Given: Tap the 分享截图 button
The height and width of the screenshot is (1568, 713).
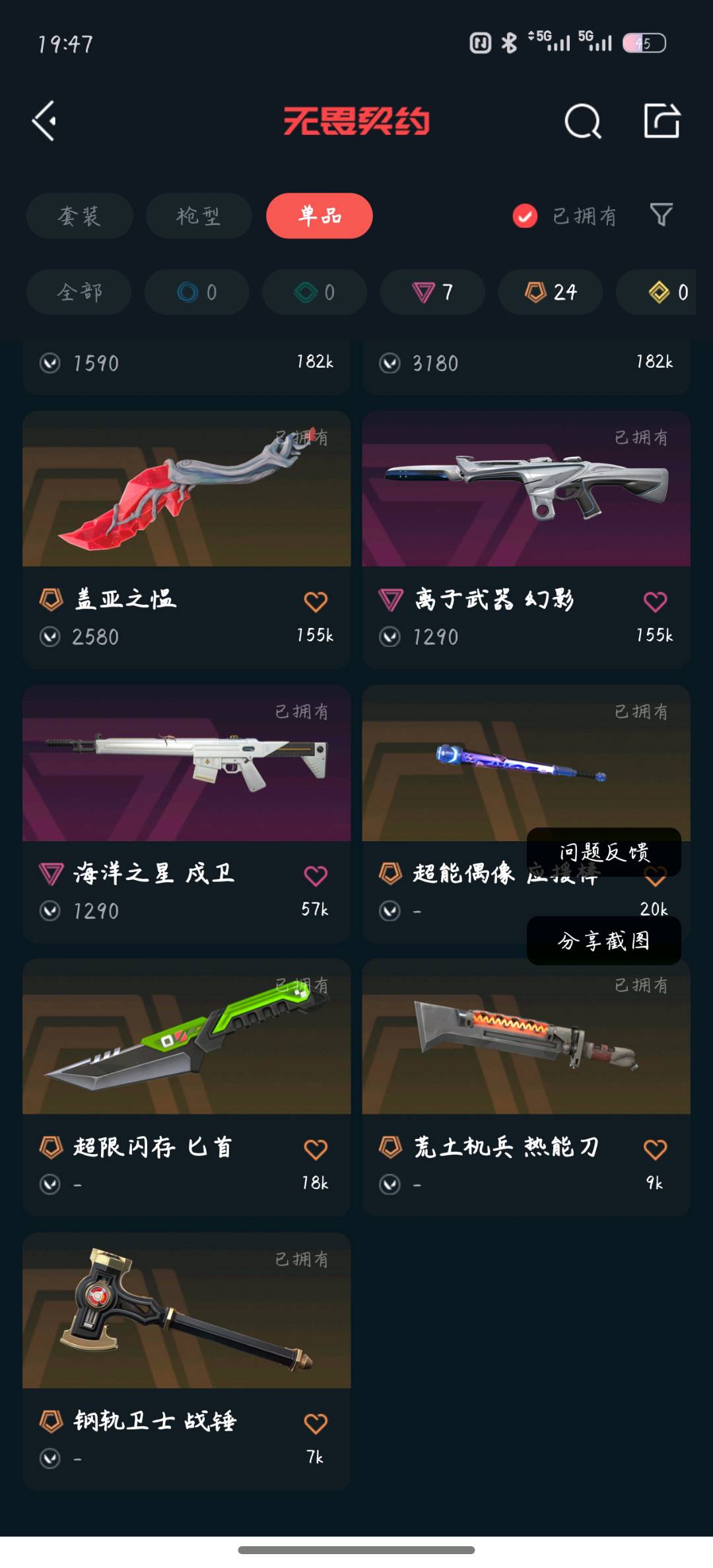Looking at the screenshot, I should (x=603, y=941).
